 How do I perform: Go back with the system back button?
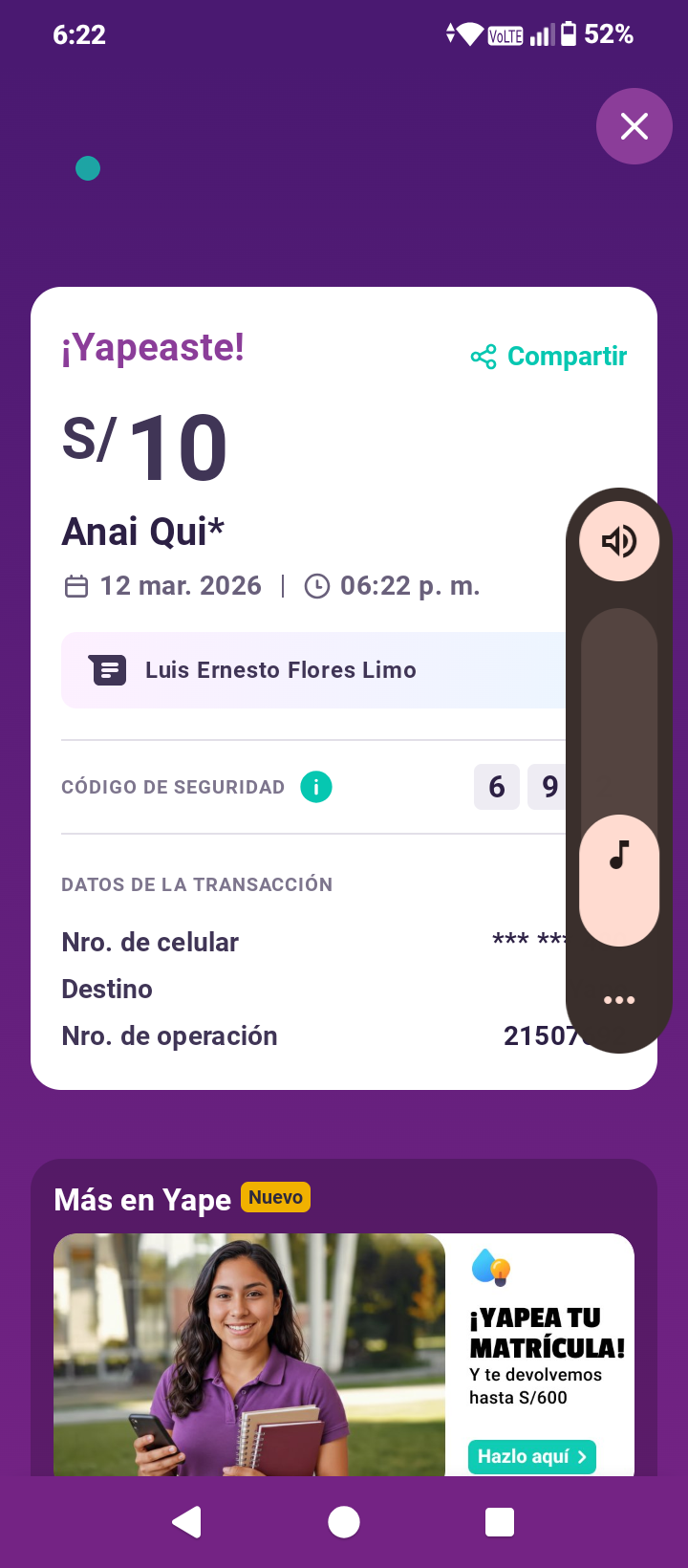coord(187,1522)
